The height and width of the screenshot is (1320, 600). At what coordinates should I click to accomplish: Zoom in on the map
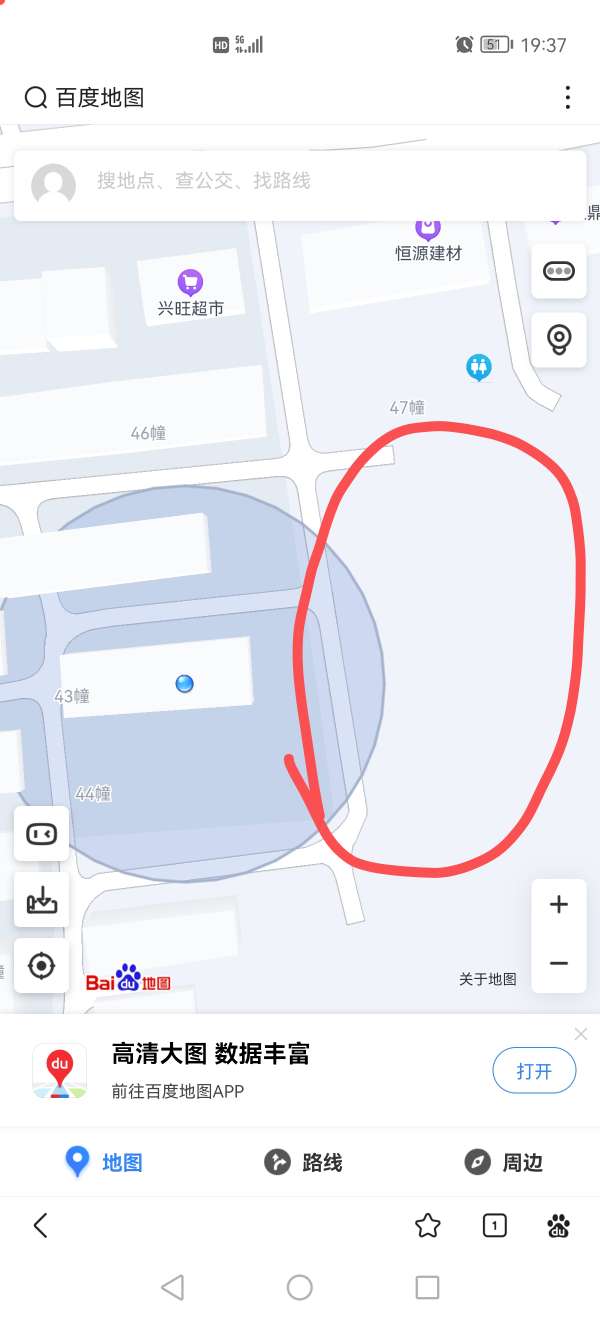click(x=558, y=905)
